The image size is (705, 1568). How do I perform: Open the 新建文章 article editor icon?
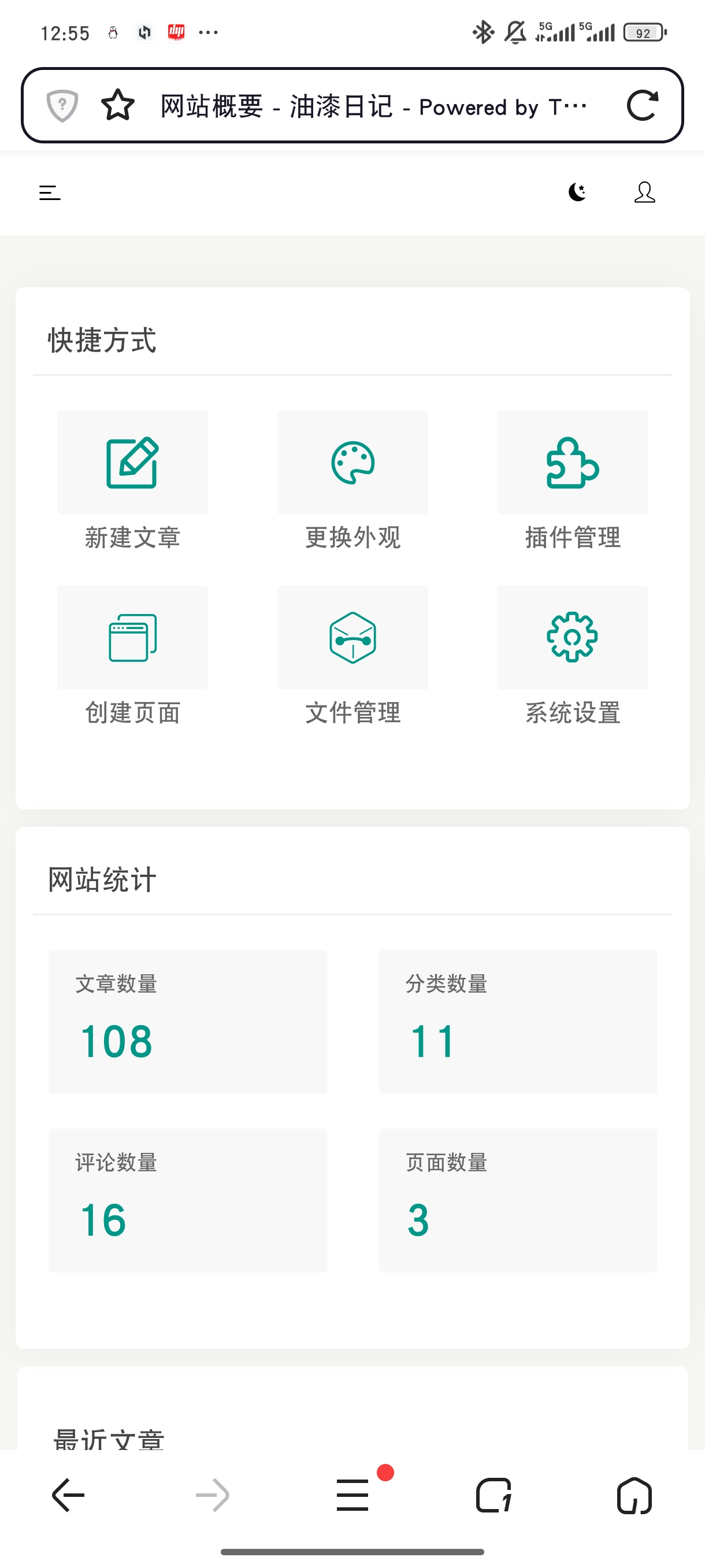coord(132,461)
